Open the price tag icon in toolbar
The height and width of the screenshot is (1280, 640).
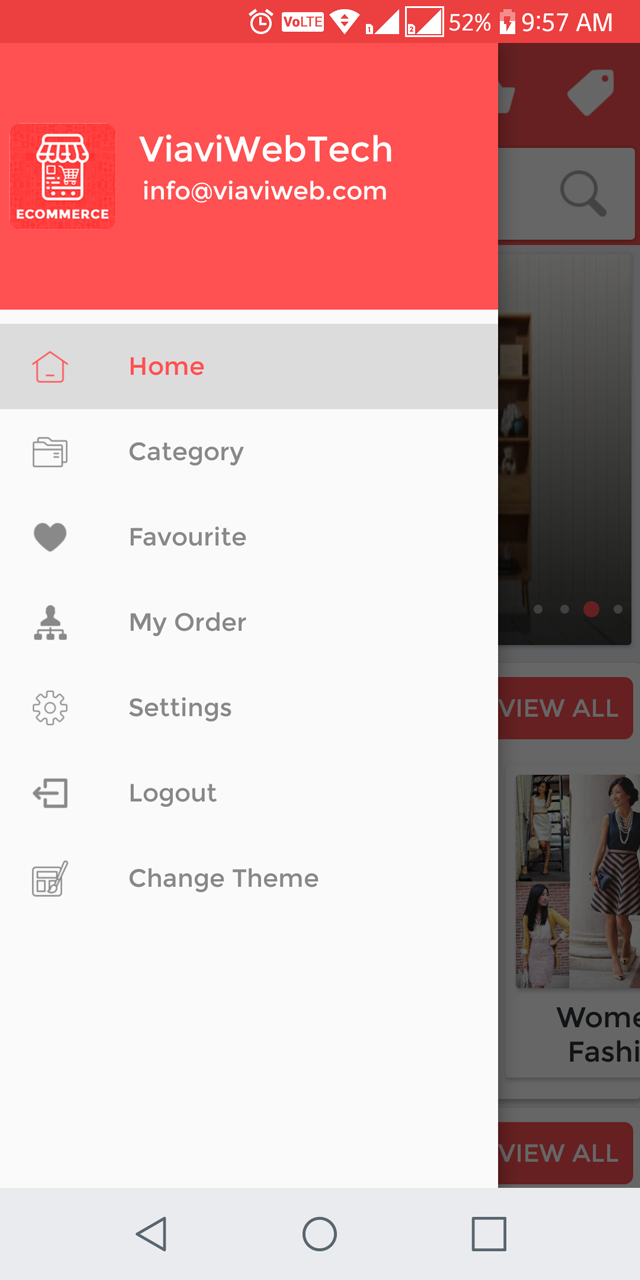590,93
